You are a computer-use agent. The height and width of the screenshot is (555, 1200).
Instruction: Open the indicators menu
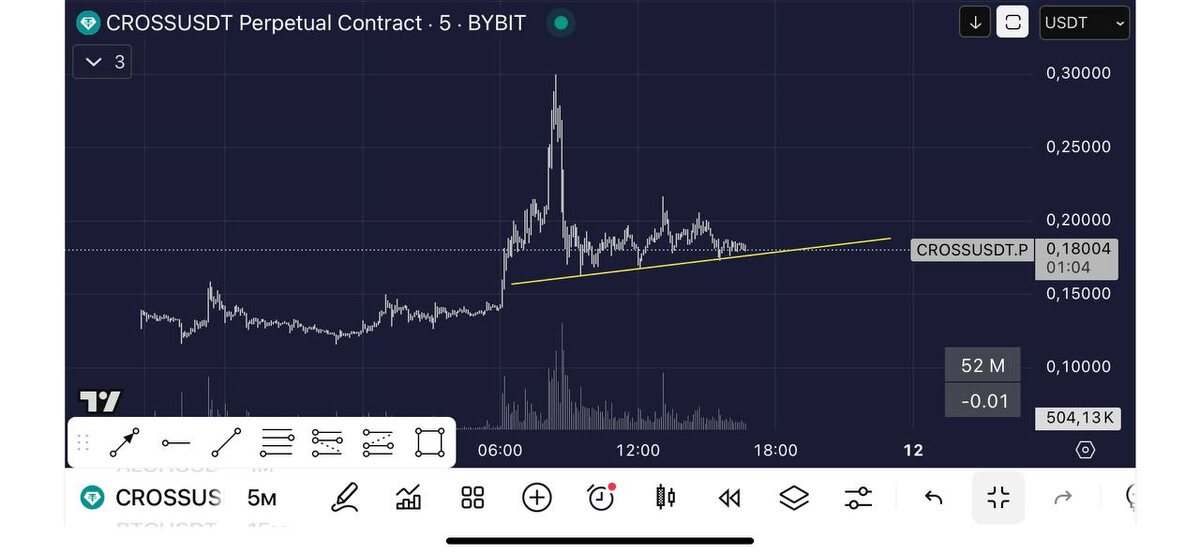click(408, 497)
